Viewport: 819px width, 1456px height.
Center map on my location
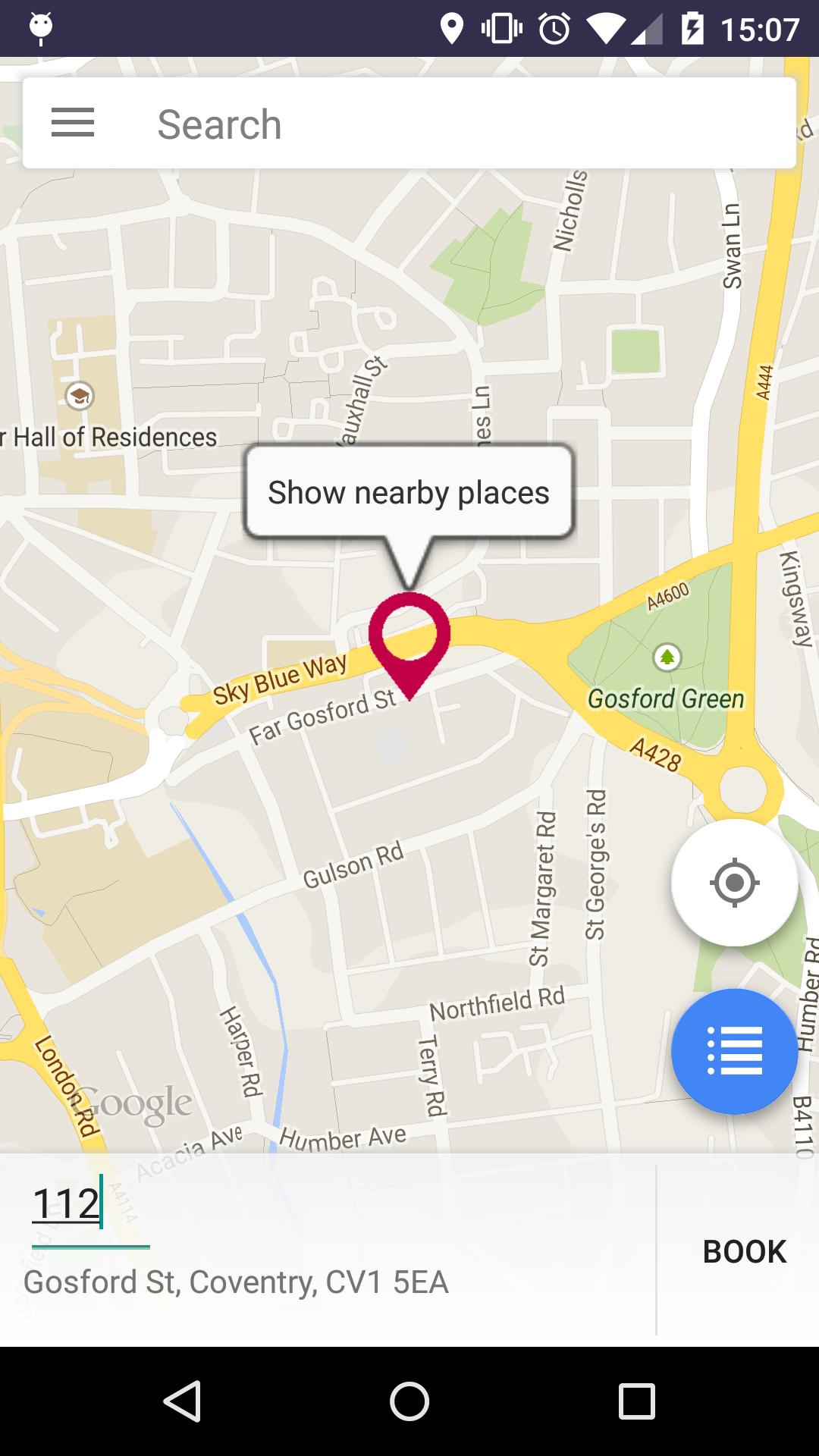pos(734,883)
